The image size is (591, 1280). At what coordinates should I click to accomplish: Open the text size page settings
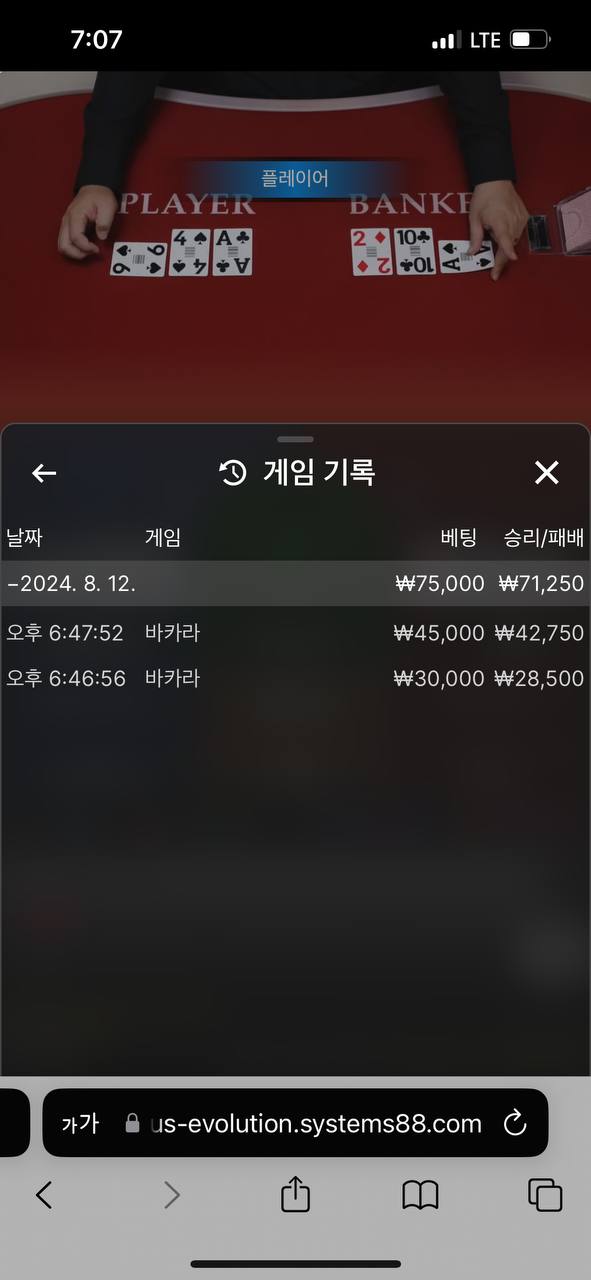pos(80,1124)
